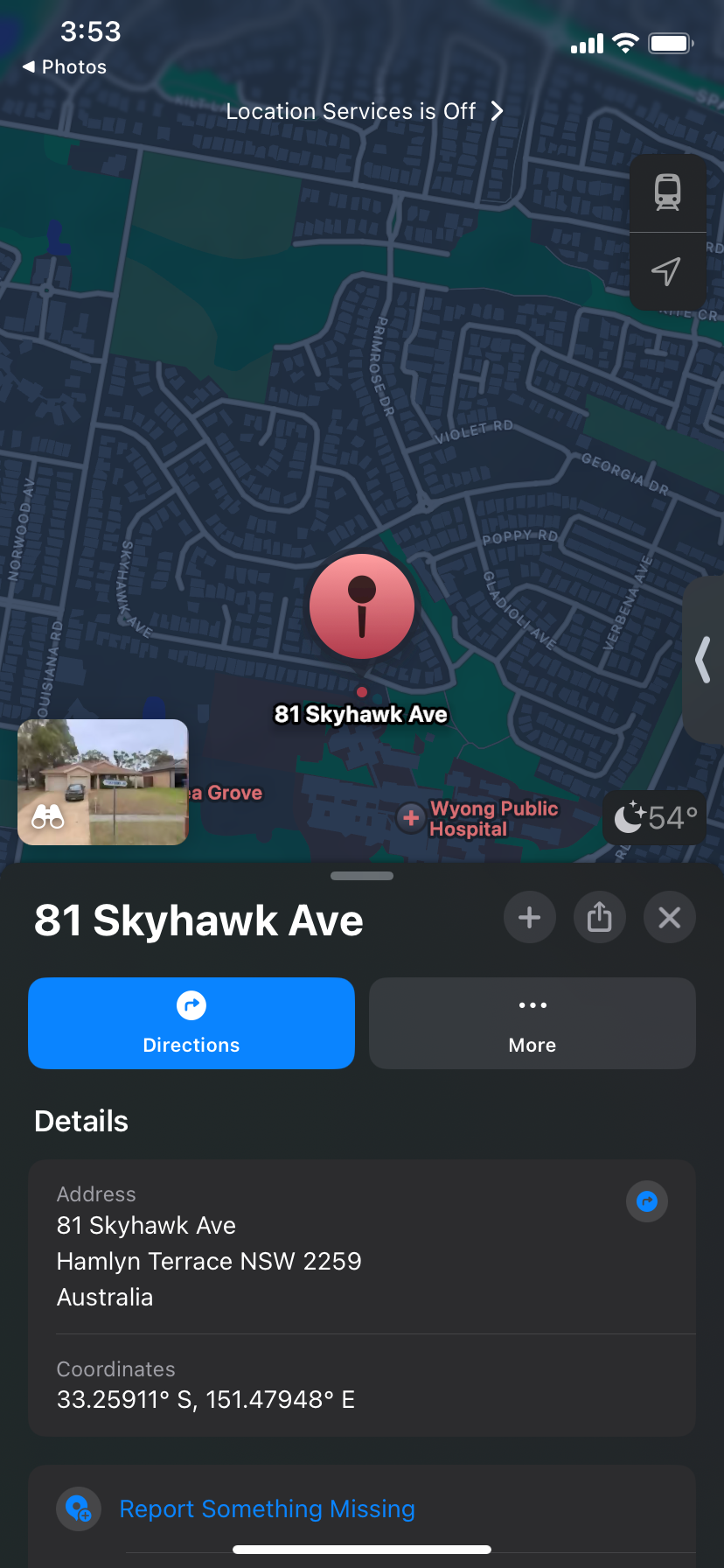Tap the location tracking arrow
The width and height of the screenshot is (724, 1568).
[x=667, y=271]
